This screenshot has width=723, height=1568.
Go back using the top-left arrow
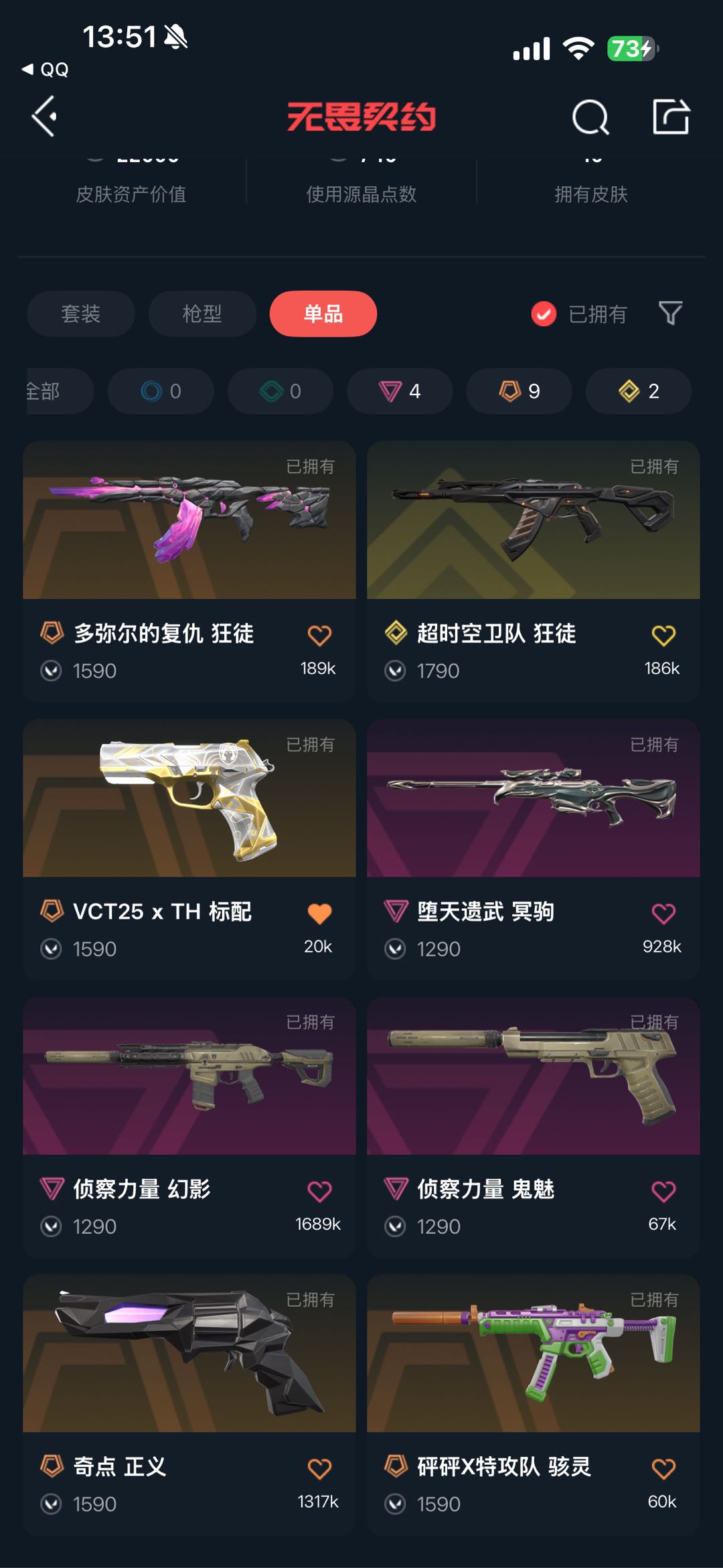[x=44, y=117]
